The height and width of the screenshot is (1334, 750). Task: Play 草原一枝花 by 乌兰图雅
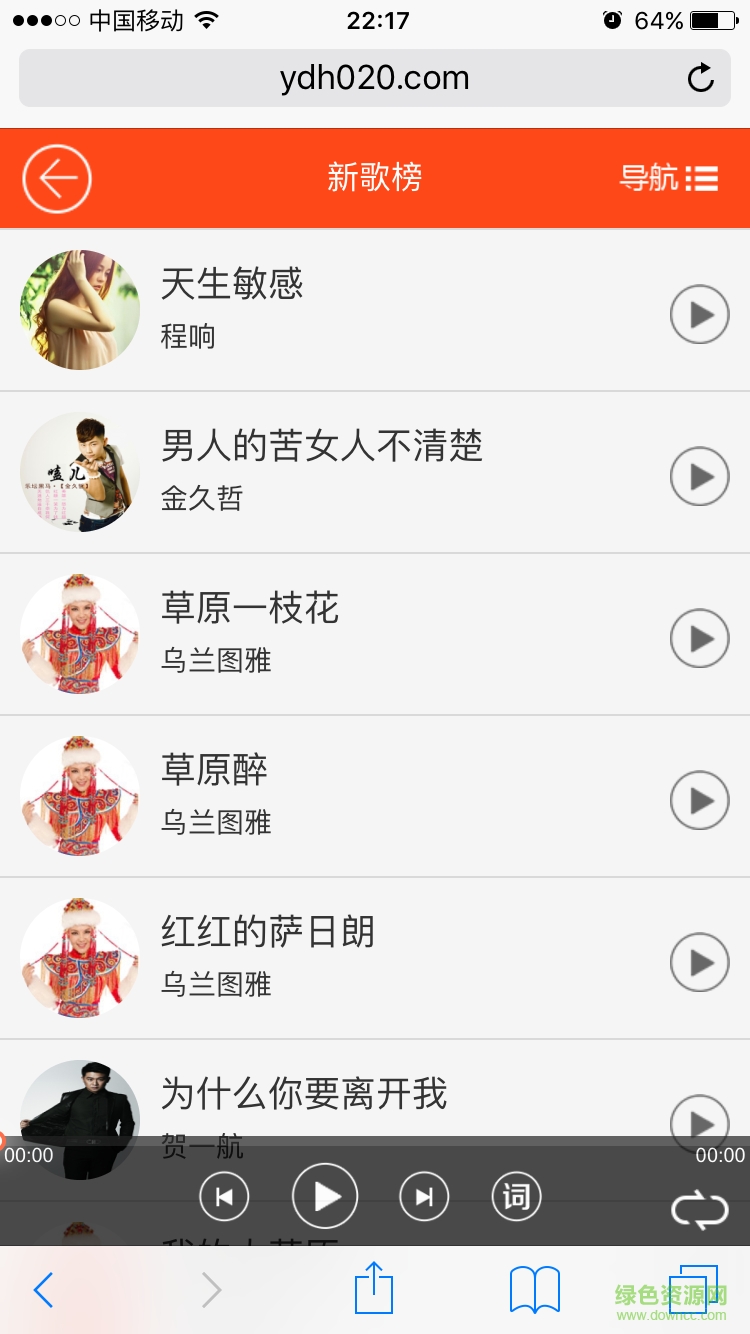[699, 638]
